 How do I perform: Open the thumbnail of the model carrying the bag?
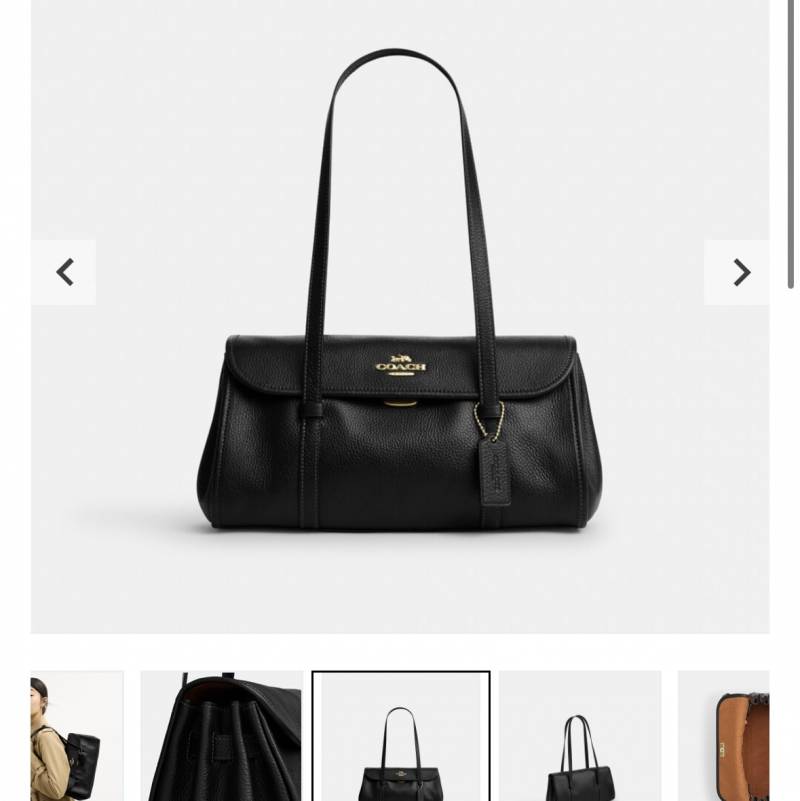click(76, 736)
